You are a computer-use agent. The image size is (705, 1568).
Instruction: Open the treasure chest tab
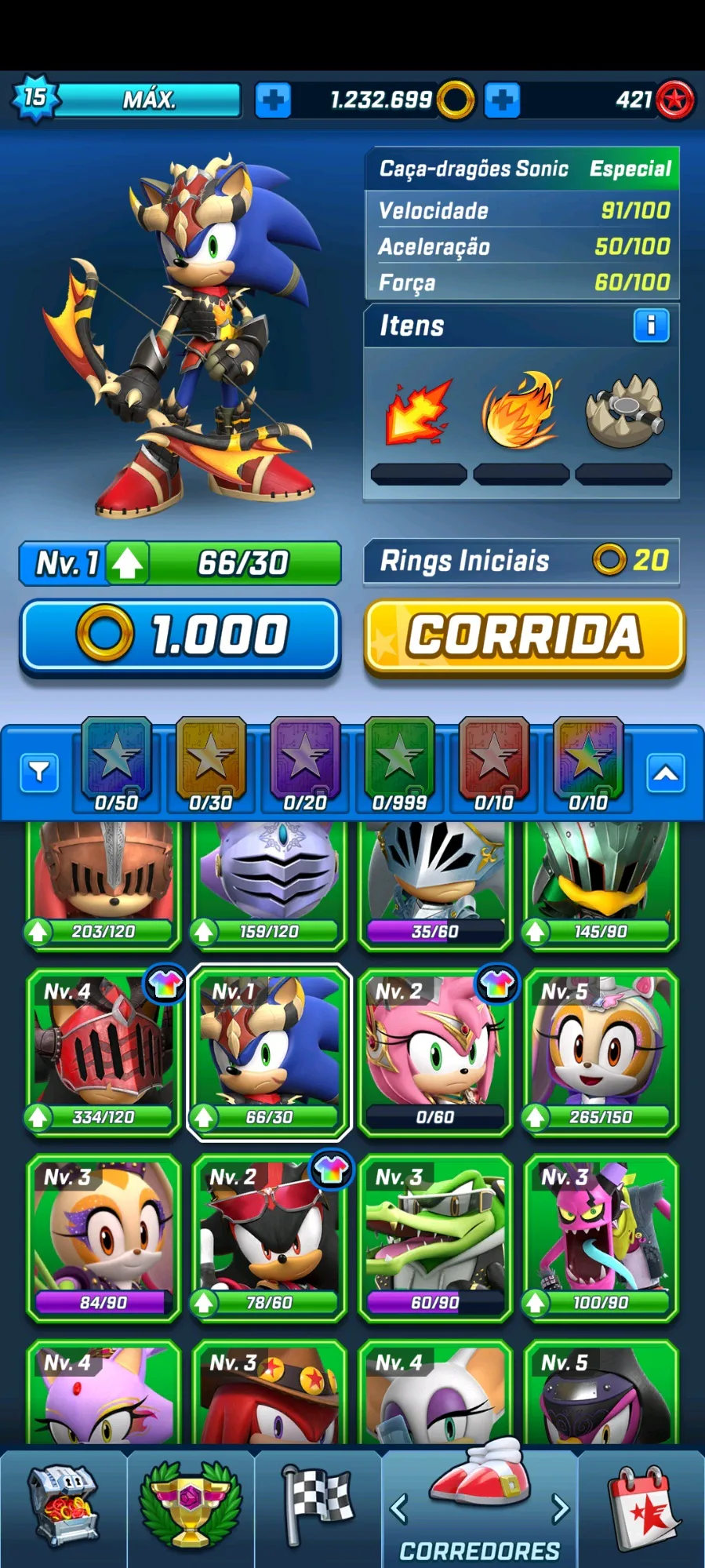pos(63,1506)
